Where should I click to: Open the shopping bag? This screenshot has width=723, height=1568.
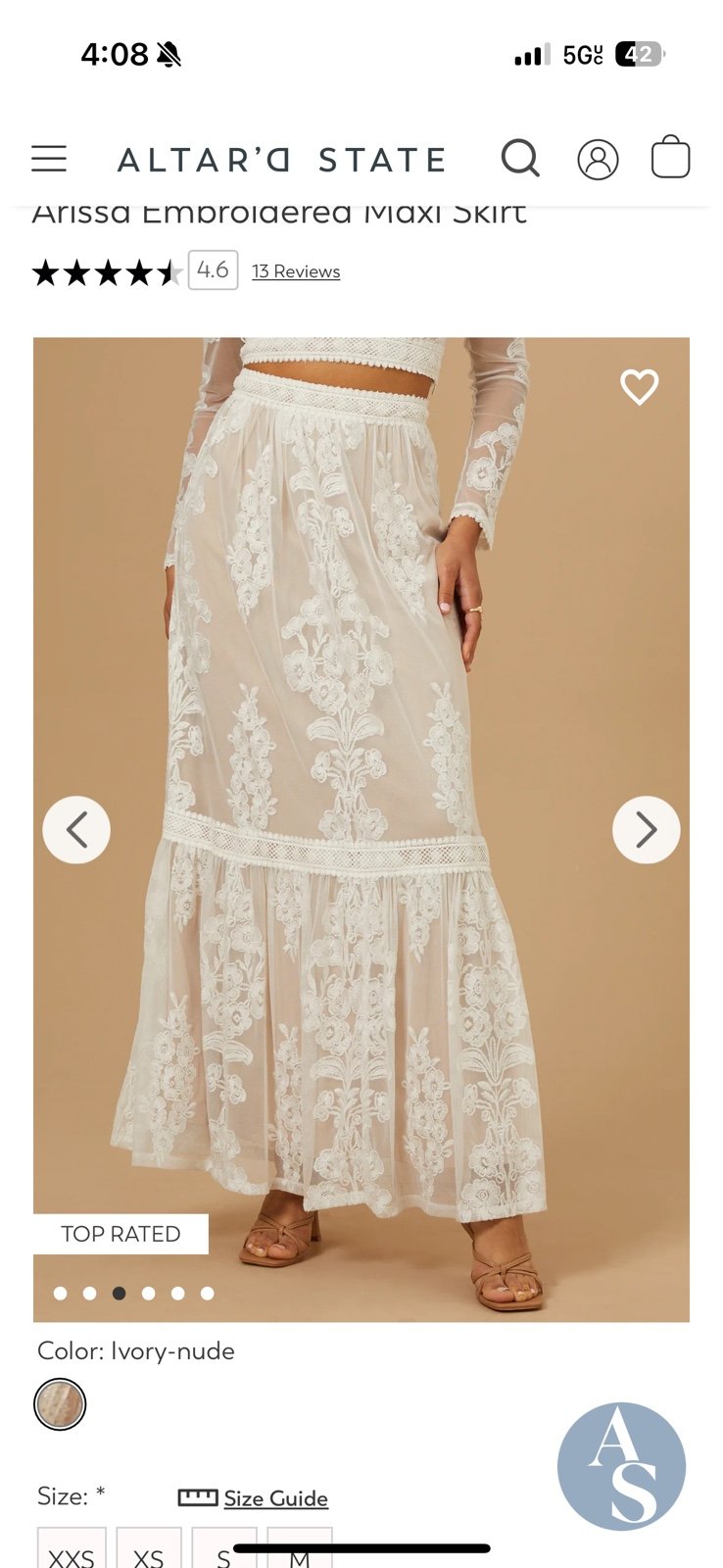click(x=671, y=157)
